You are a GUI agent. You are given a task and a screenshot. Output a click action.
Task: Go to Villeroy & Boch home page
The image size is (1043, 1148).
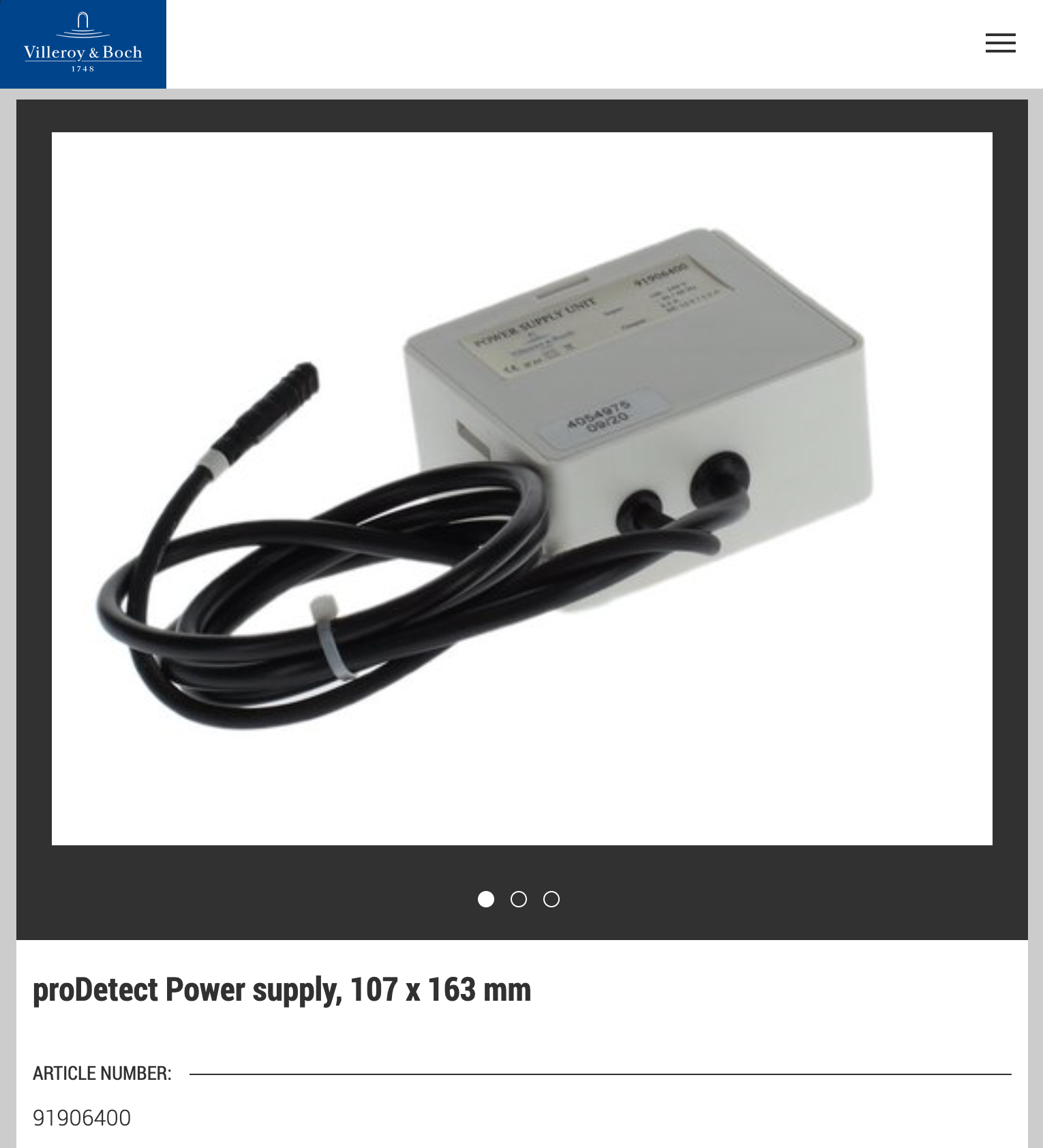click(x=83, y=44)
